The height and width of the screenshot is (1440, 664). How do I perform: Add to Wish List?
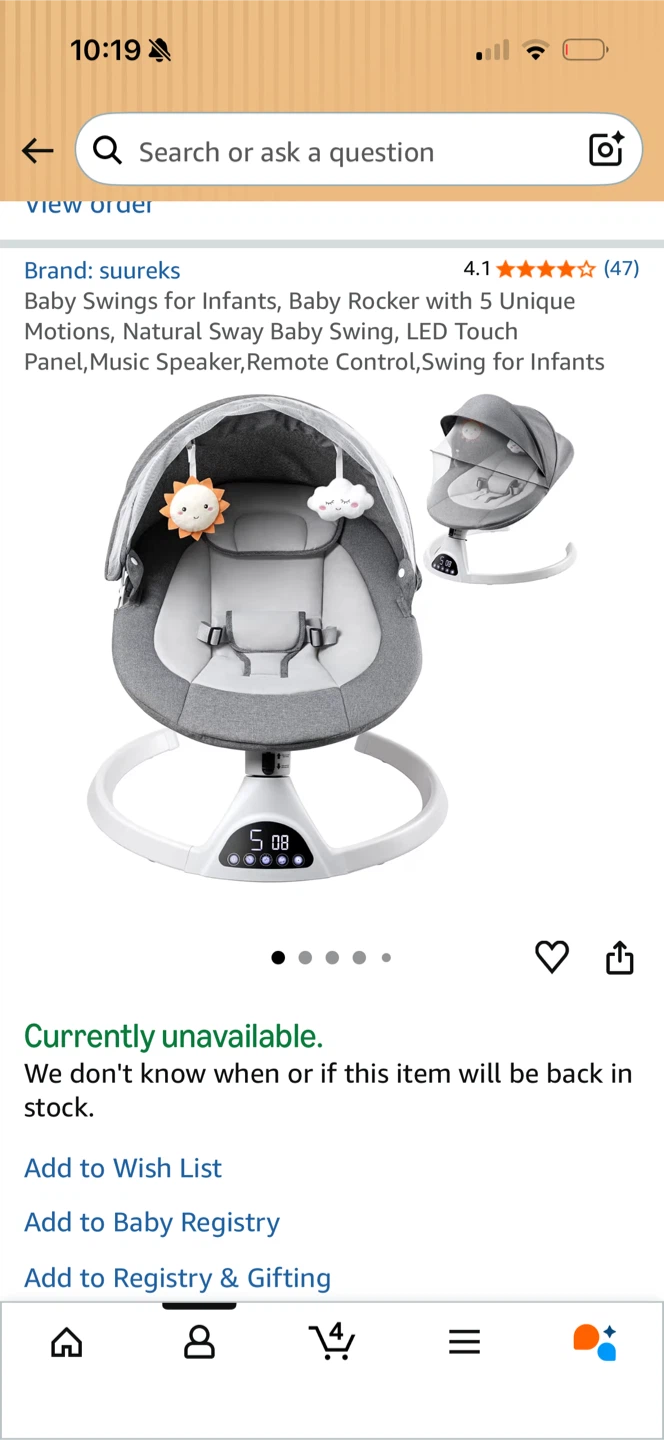pos(123,1168)
